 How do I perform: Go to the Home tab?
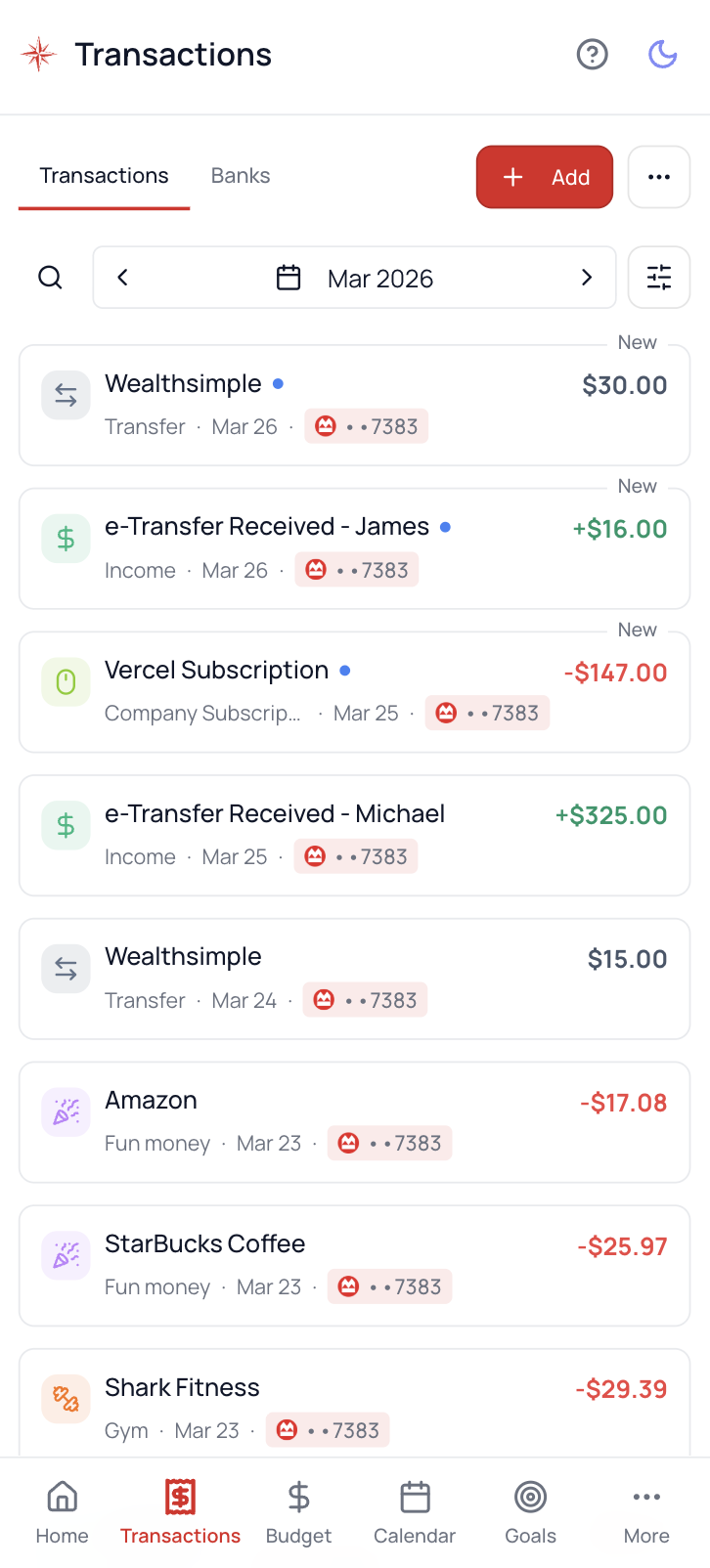tap(63, 1511)
